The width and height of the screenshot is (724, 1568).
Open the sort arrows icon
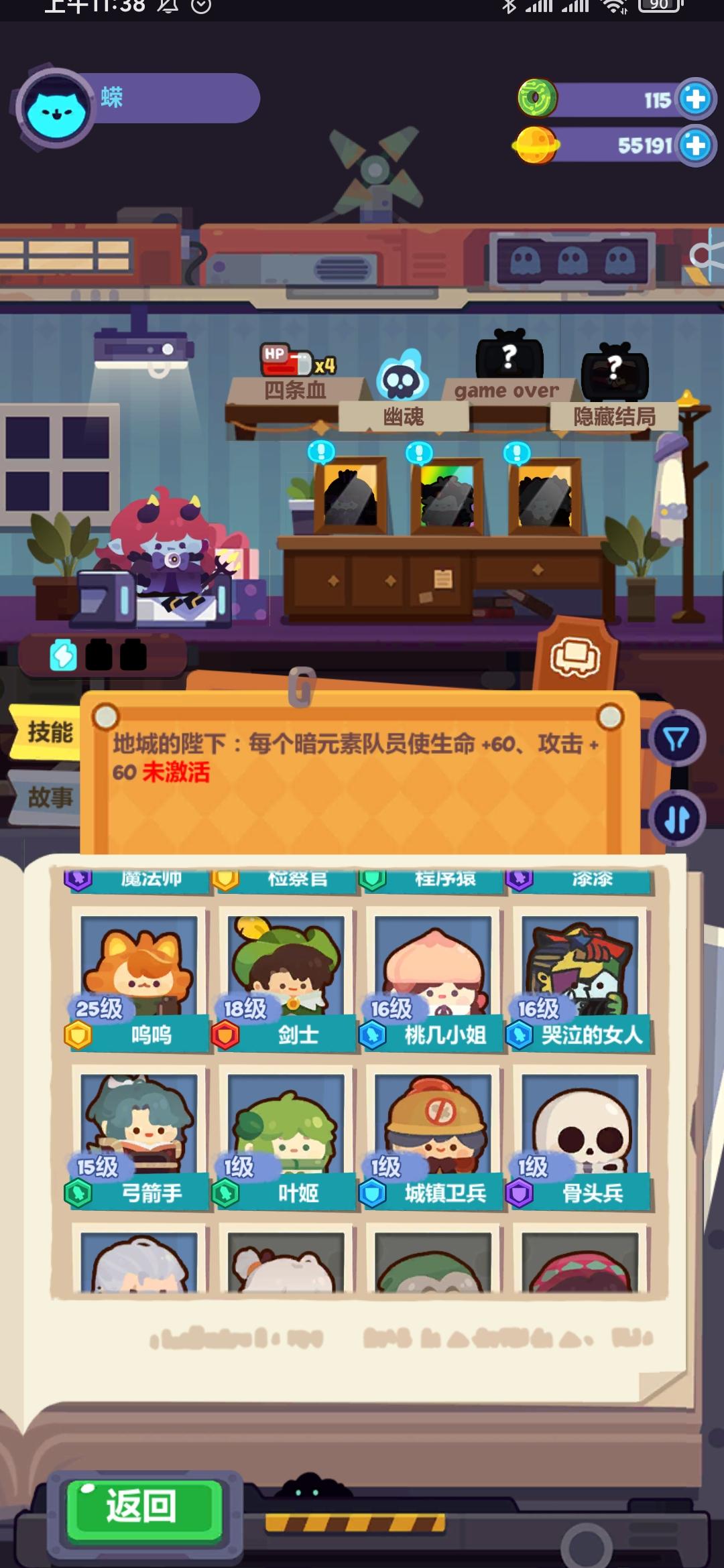click(677, 817)
